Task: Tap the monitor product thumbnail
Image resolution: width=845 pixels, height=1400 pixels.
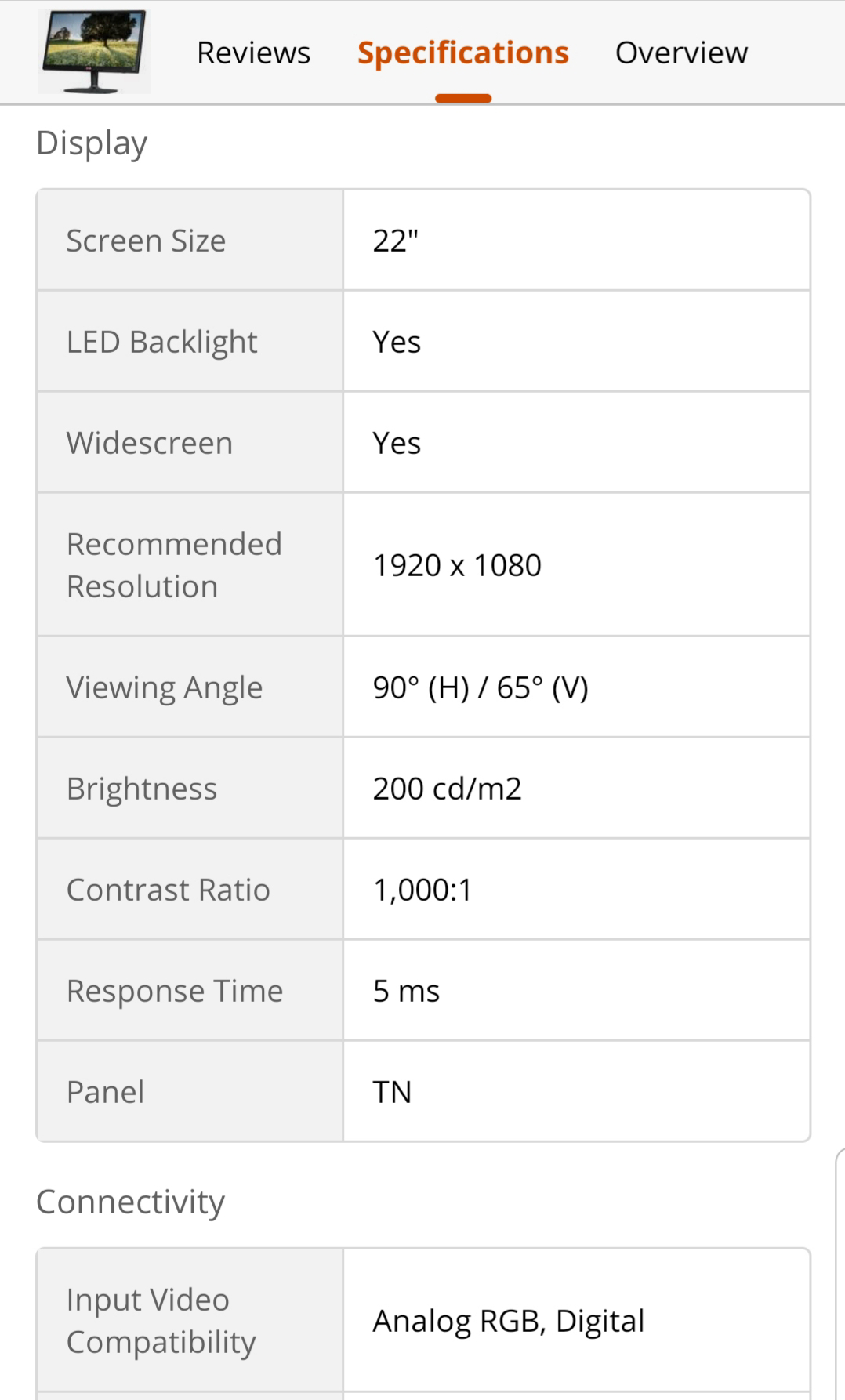Action: tap(94, 52)
